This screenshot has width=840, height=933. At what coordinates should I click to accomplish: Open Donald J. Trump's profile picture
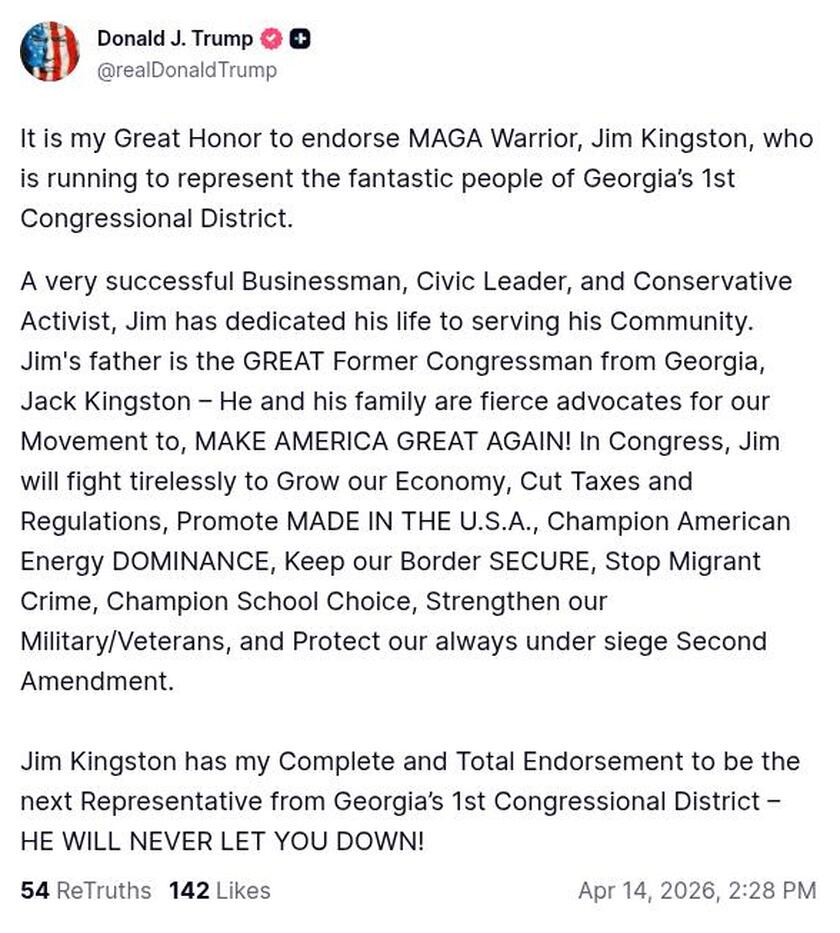pyautogui.click(x=49, y=51)
